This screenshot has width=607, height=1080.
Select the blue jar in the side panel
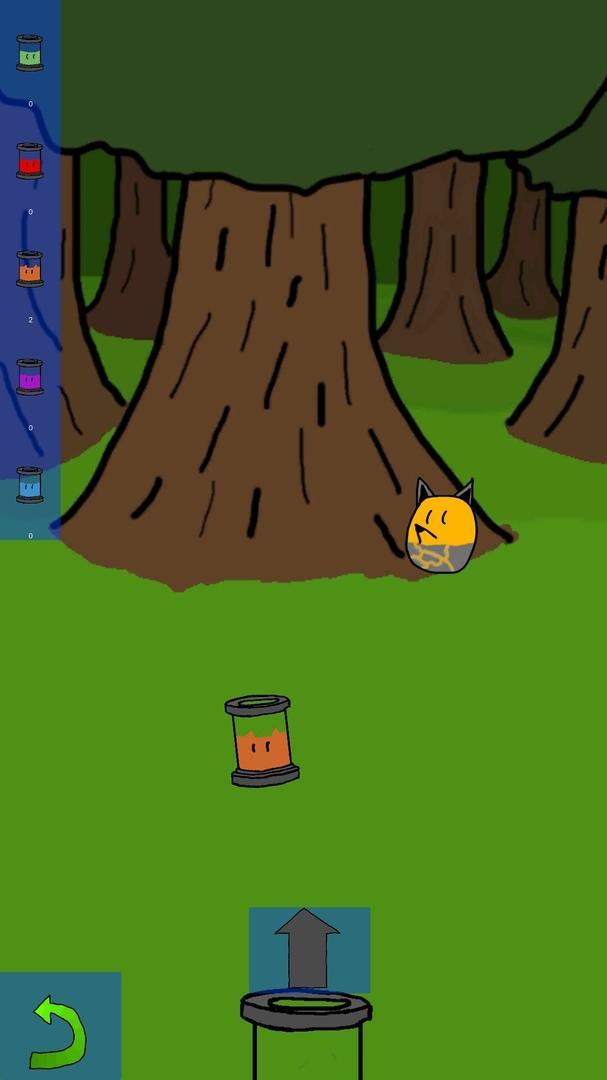point(30,485)
